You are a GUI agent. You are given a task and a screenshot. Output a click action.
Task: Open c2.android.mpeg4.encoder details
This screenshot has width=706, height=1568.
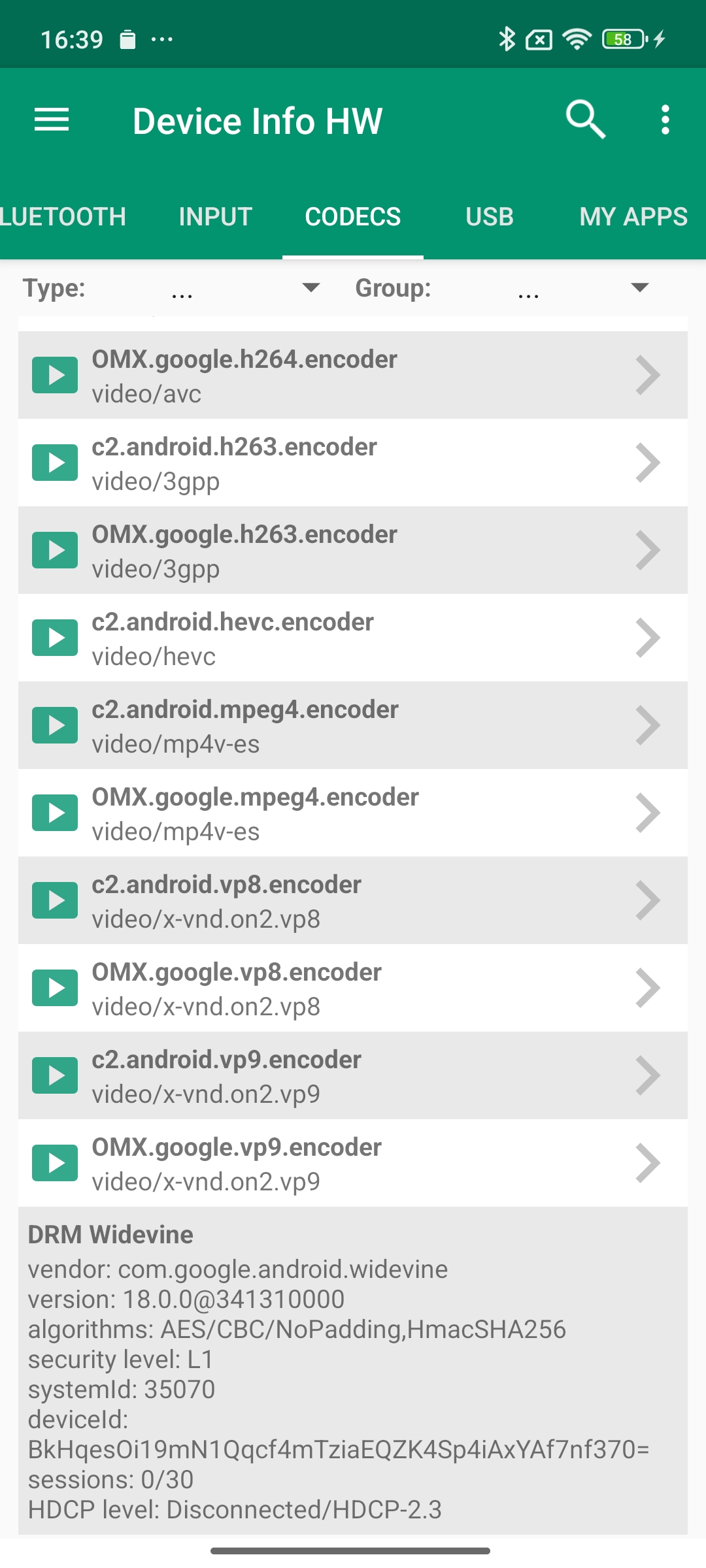tap(352, 726)
